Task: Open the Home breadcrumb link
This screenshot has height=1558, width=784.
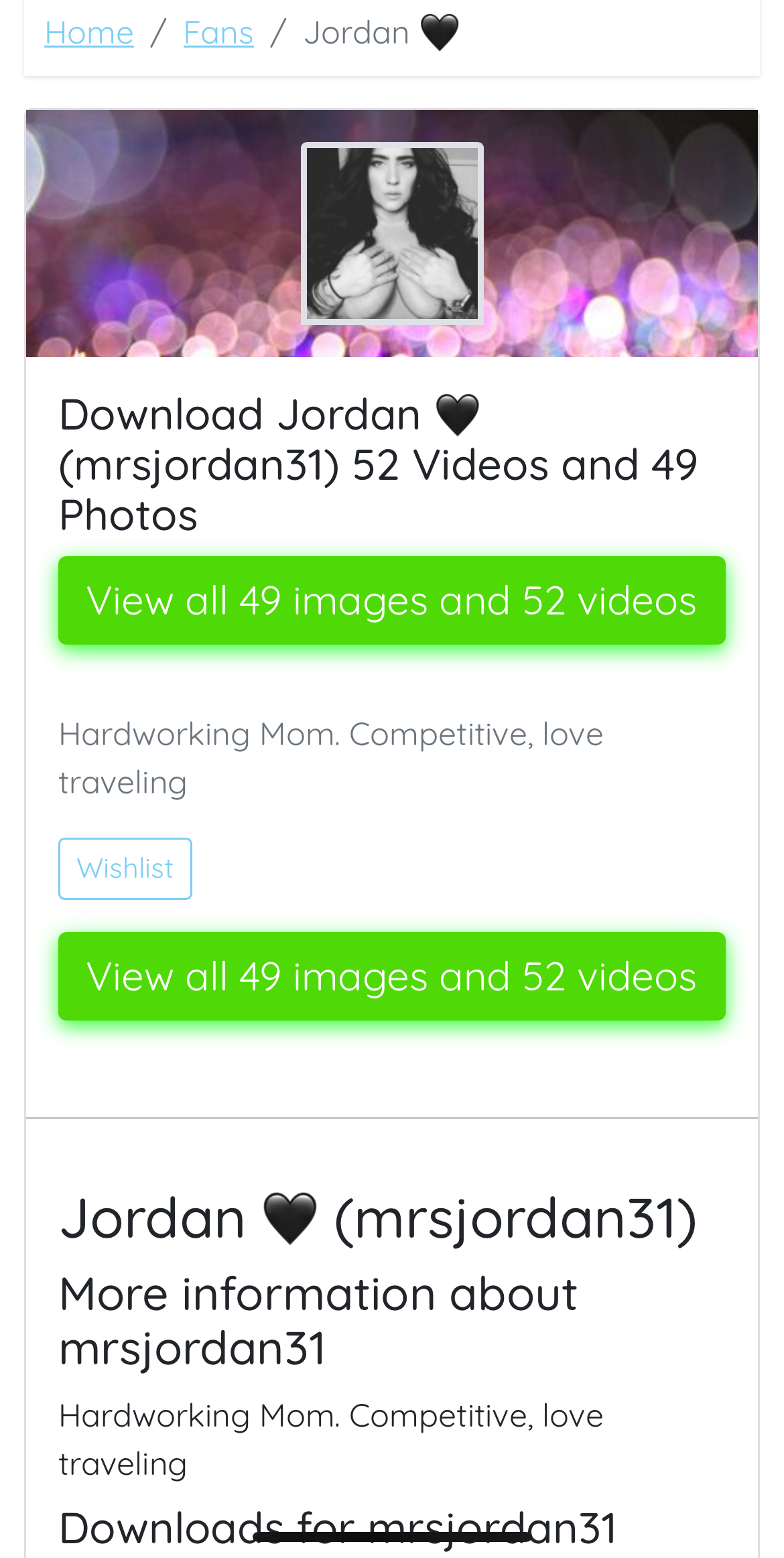Action: coord(89,33)
